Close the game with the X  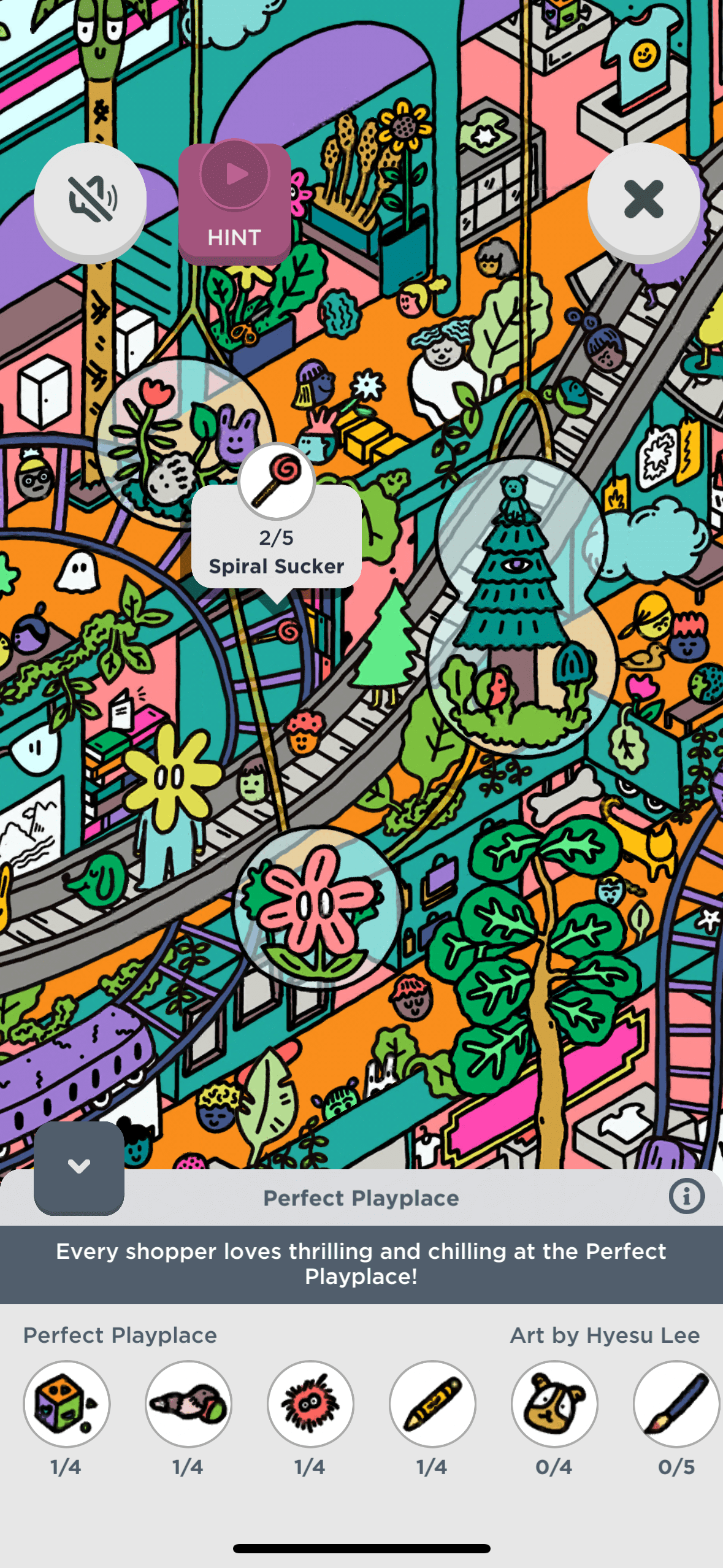pyautogui.click(x=643, y=199)
